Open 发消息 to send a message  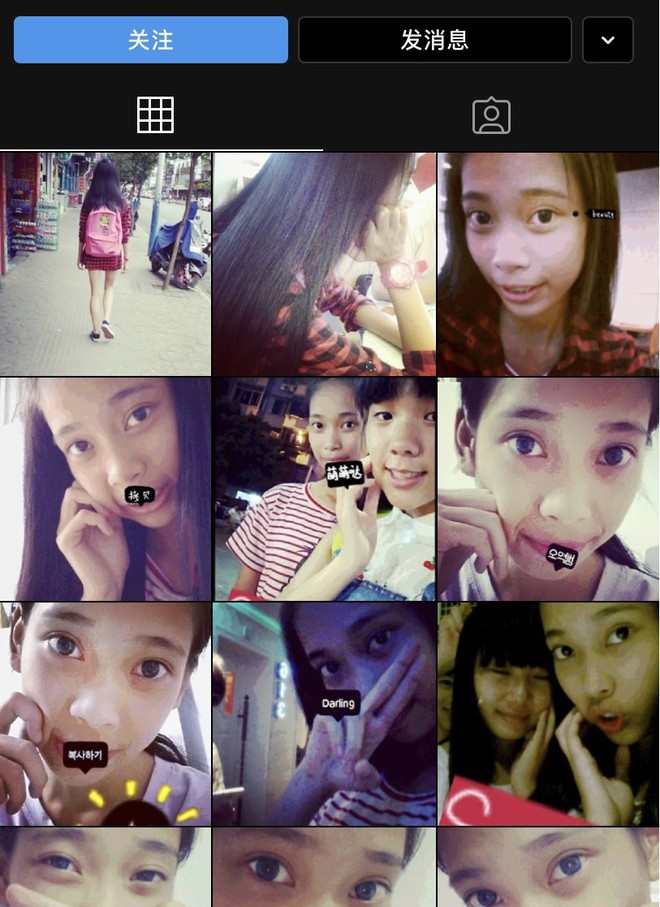(x=434, y=40)
